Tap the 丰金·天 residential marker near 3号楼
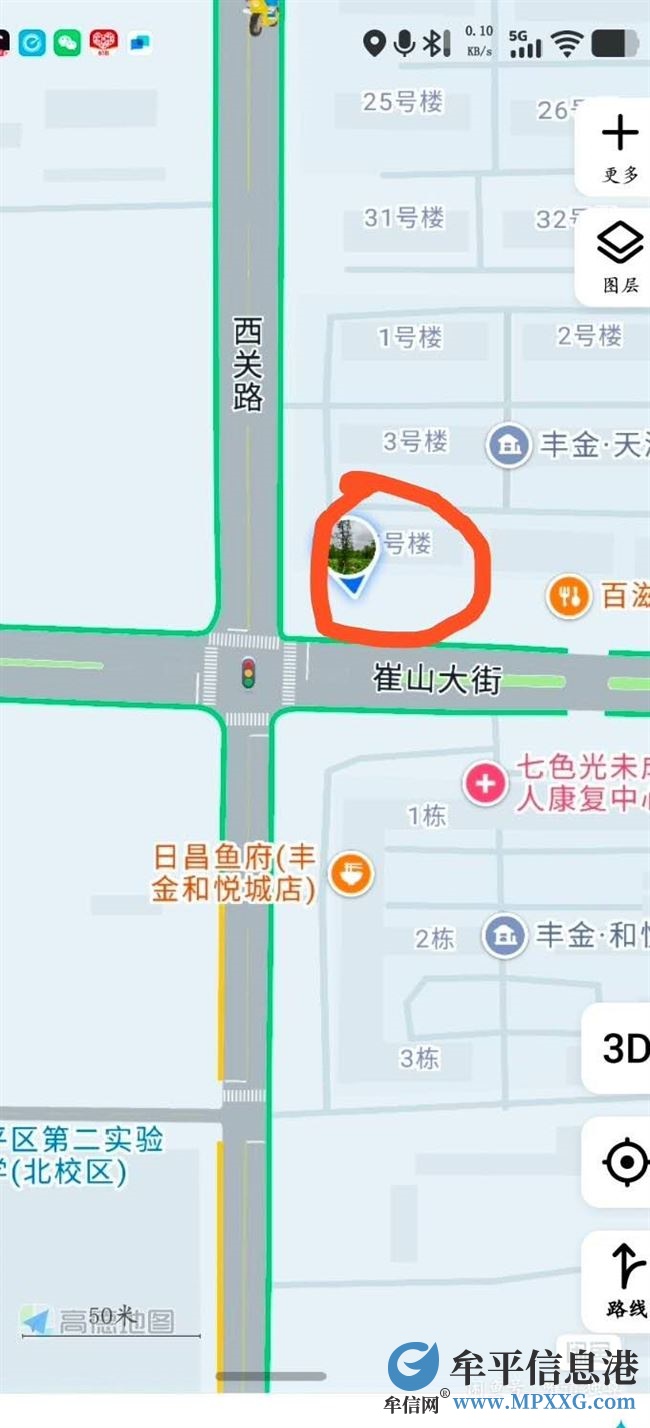Viewport: 650px width, 1428px height. [x=508, y=444]
